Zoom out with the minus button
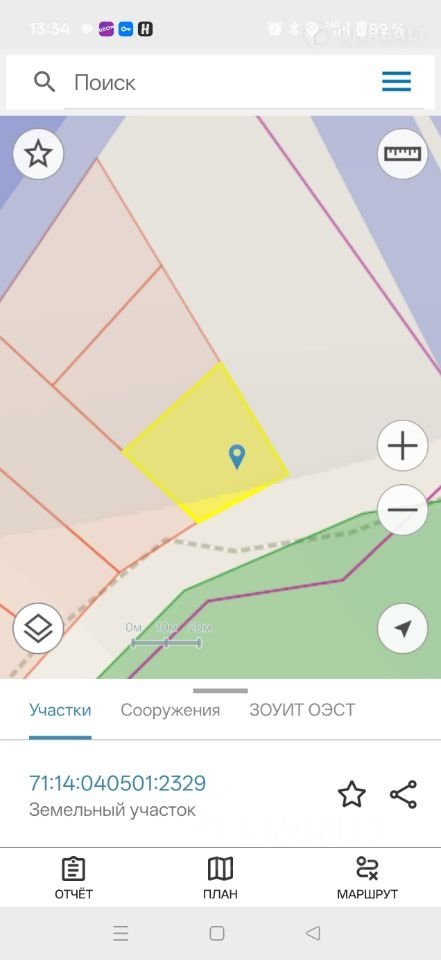The height and width of the screenshot is (960, 441). pyautogui.click(x=402, y=509)
